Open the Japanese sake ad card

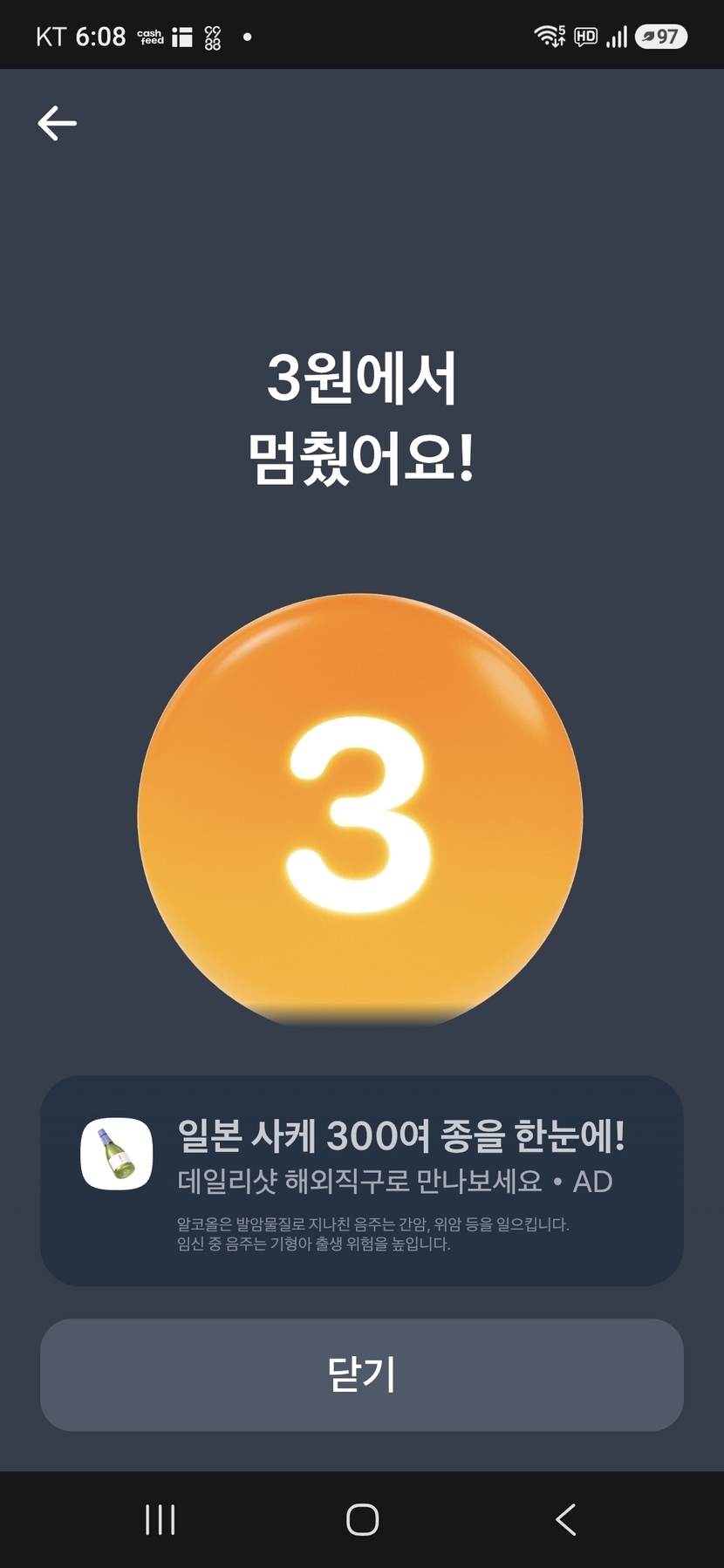click(x=361, y=1181)
